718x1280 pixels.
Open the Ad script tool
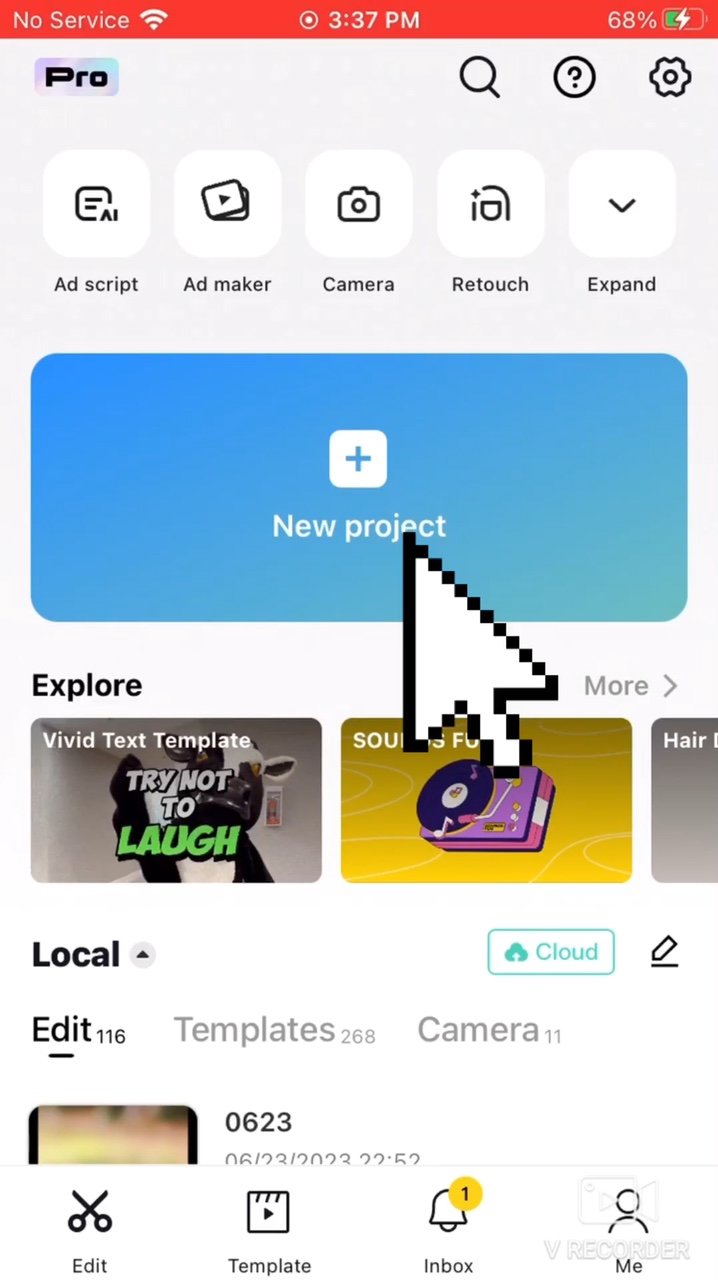96,222
